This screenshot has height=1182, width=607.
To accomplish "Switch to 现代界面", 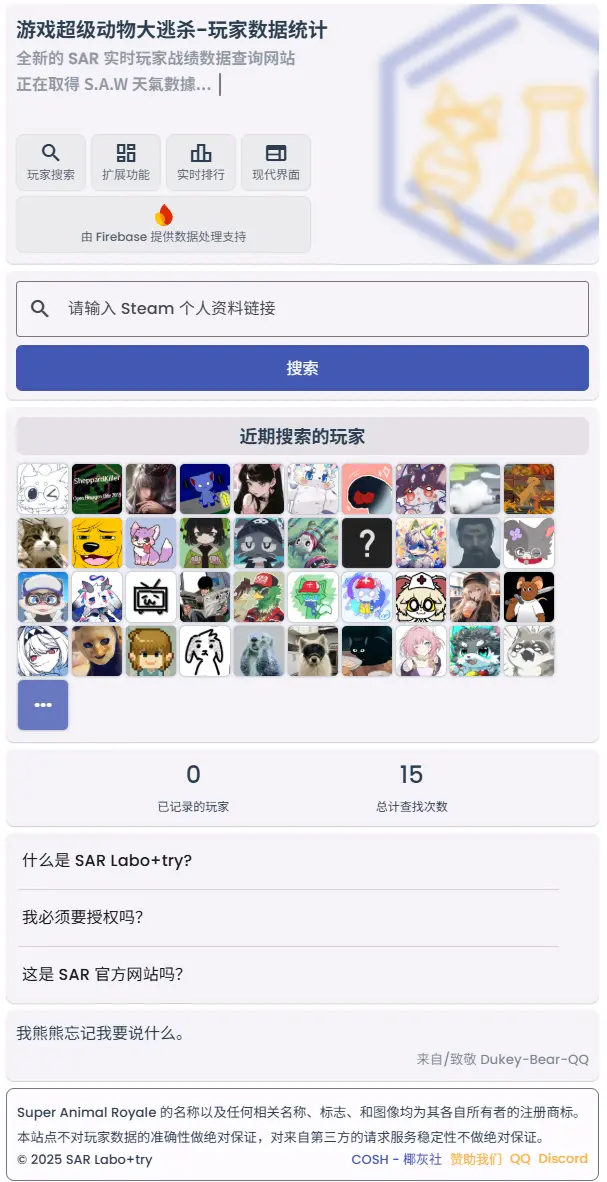I will point(276,162).
